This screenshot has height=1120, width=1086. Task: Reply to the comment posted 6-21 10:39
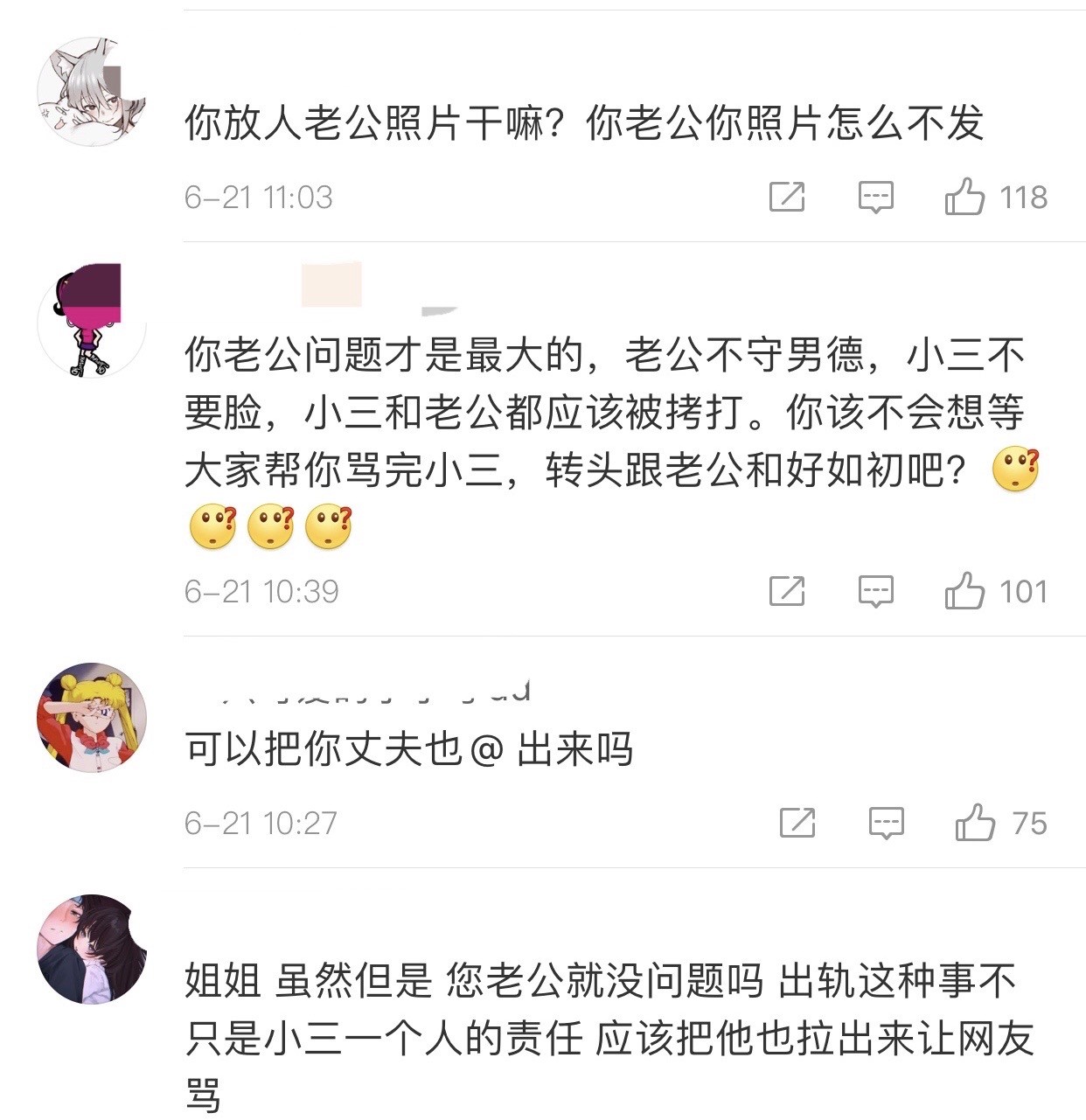coord(875,591)
